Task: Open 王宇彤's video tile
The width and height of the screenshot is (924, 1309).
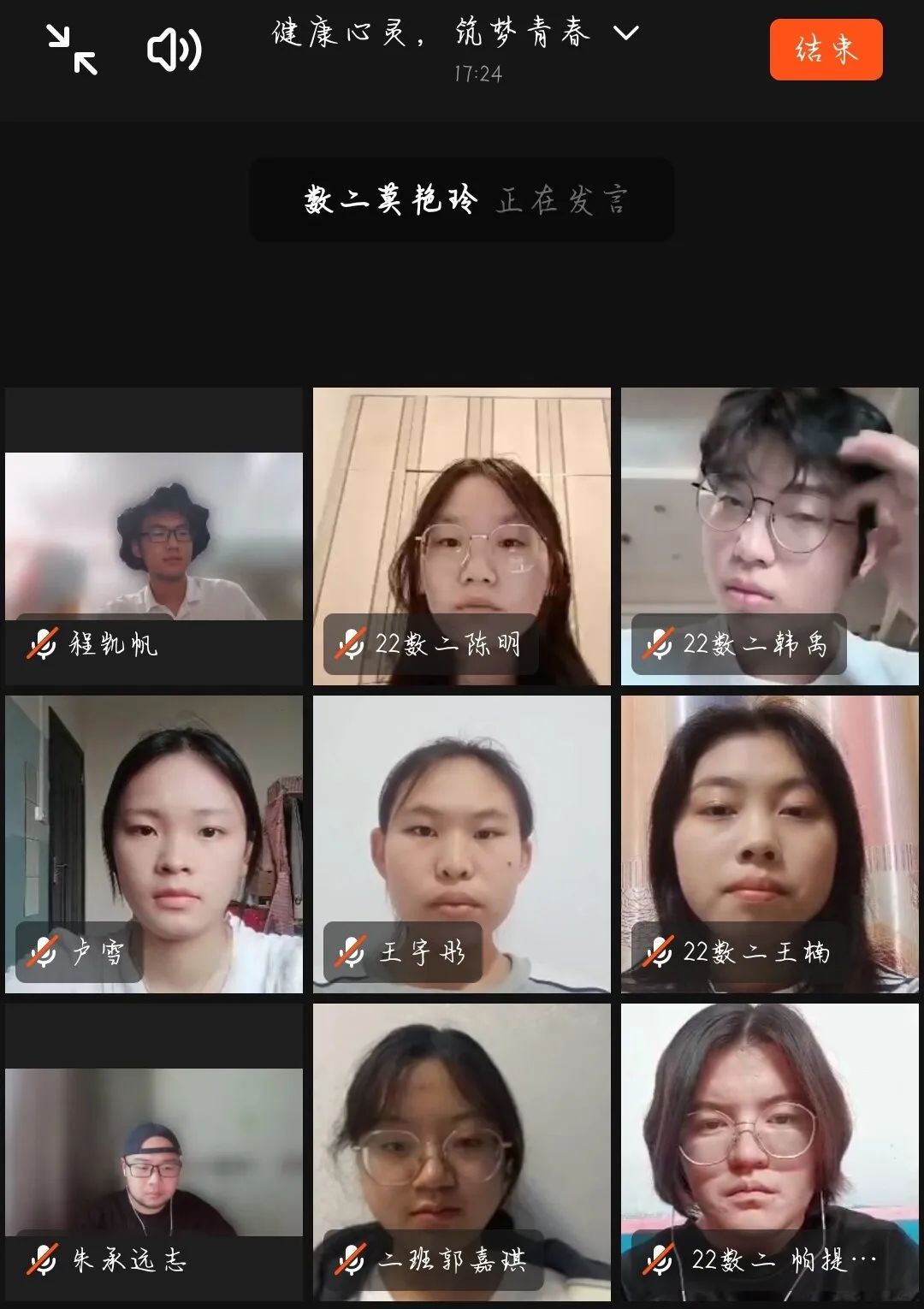Action: pos(462,844)
